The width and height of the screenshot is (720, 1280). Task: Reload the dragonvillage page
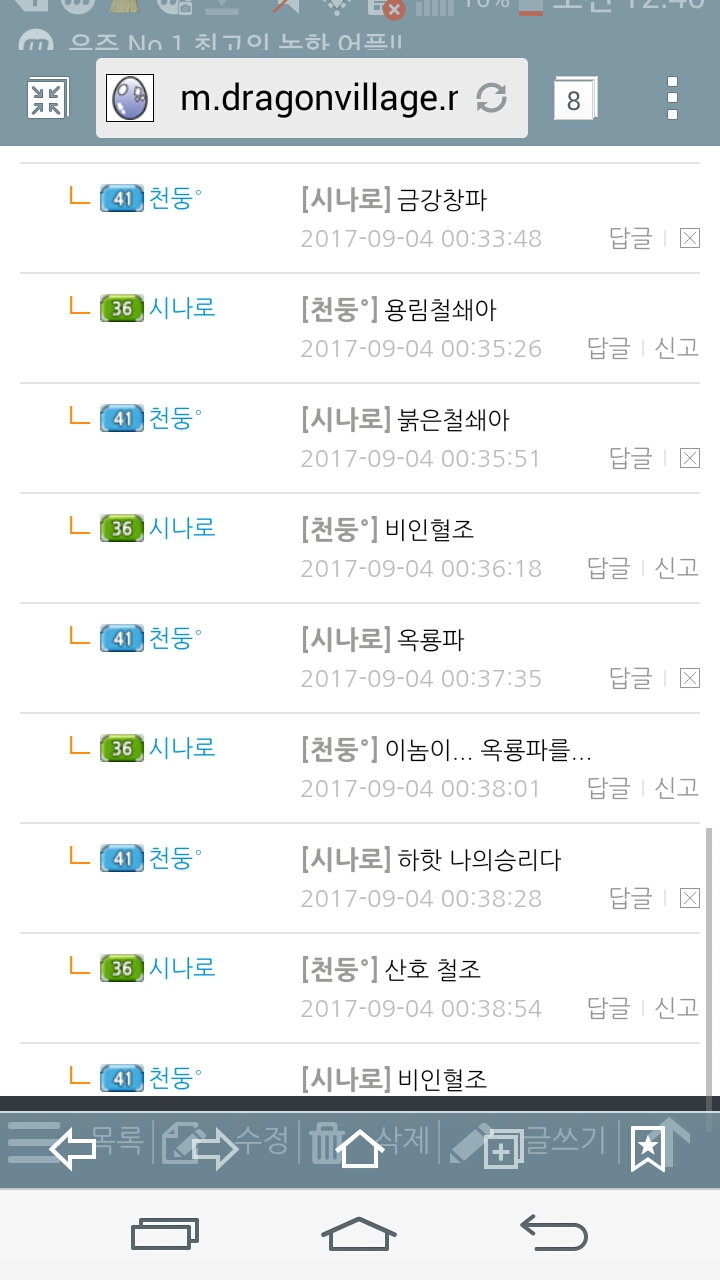(491, 98)
